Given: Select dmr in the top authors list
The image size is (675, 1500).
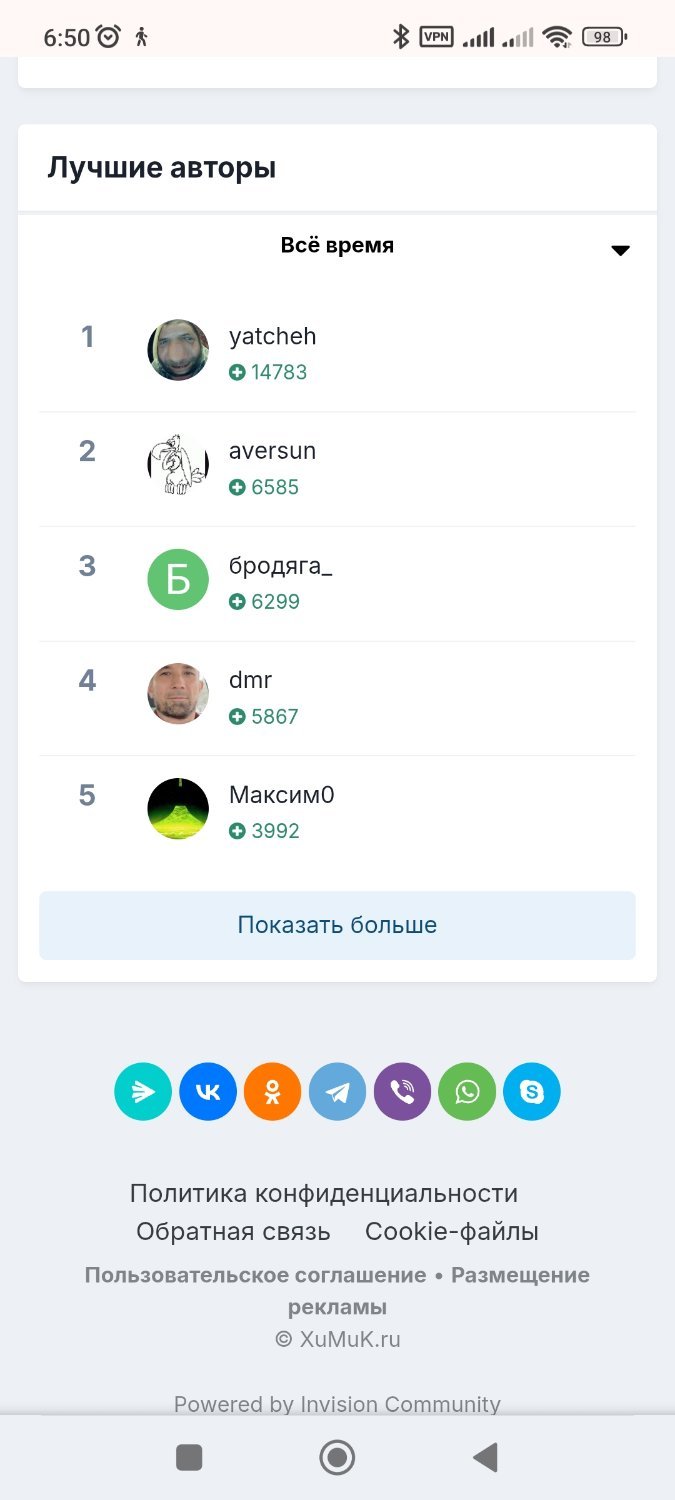Looking at the screenshot, I should [x=250, y=680].
